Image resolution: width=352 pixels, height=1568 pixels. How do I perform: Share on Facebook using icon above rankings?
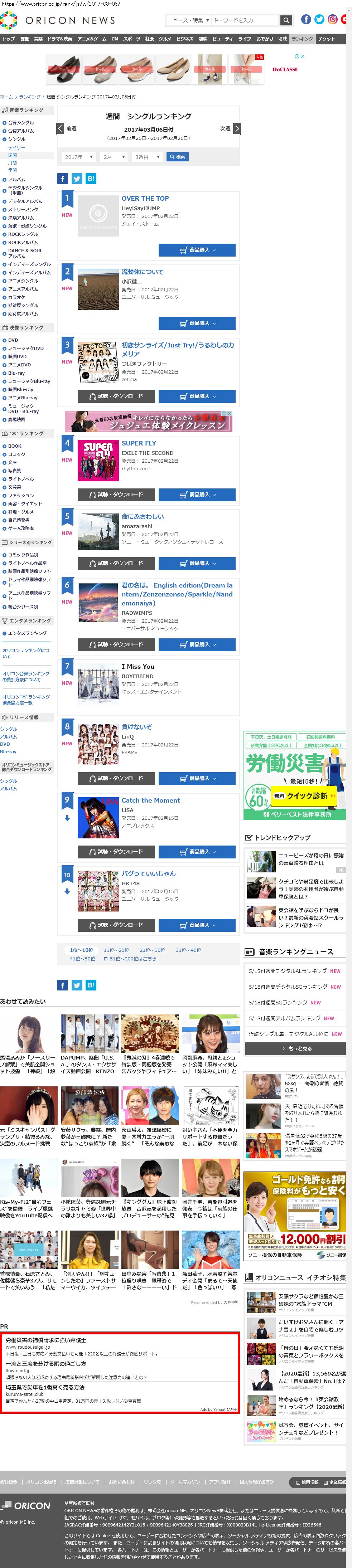click(x=63, y=179)
